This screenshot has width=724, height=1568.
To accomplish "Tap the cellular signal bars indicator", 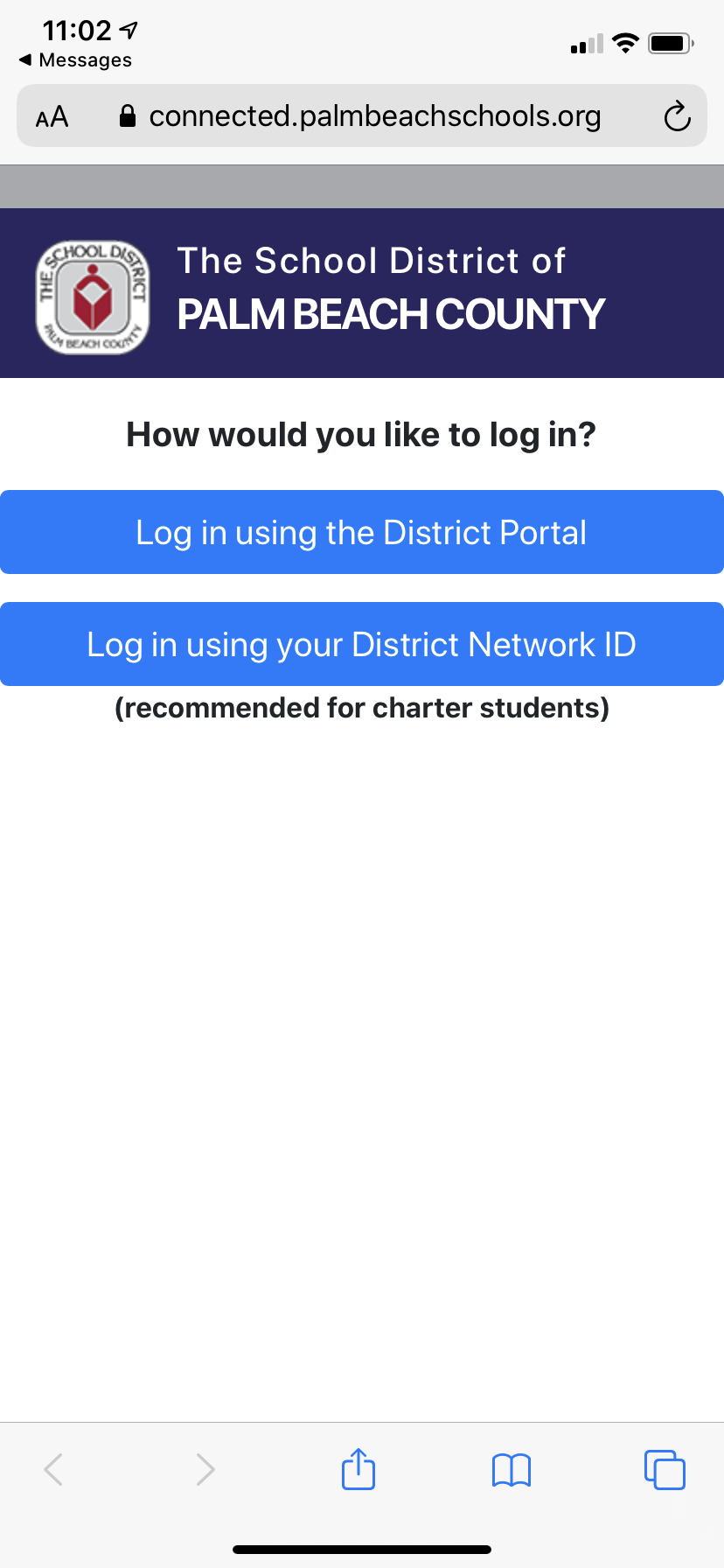I will pos(586,42).
